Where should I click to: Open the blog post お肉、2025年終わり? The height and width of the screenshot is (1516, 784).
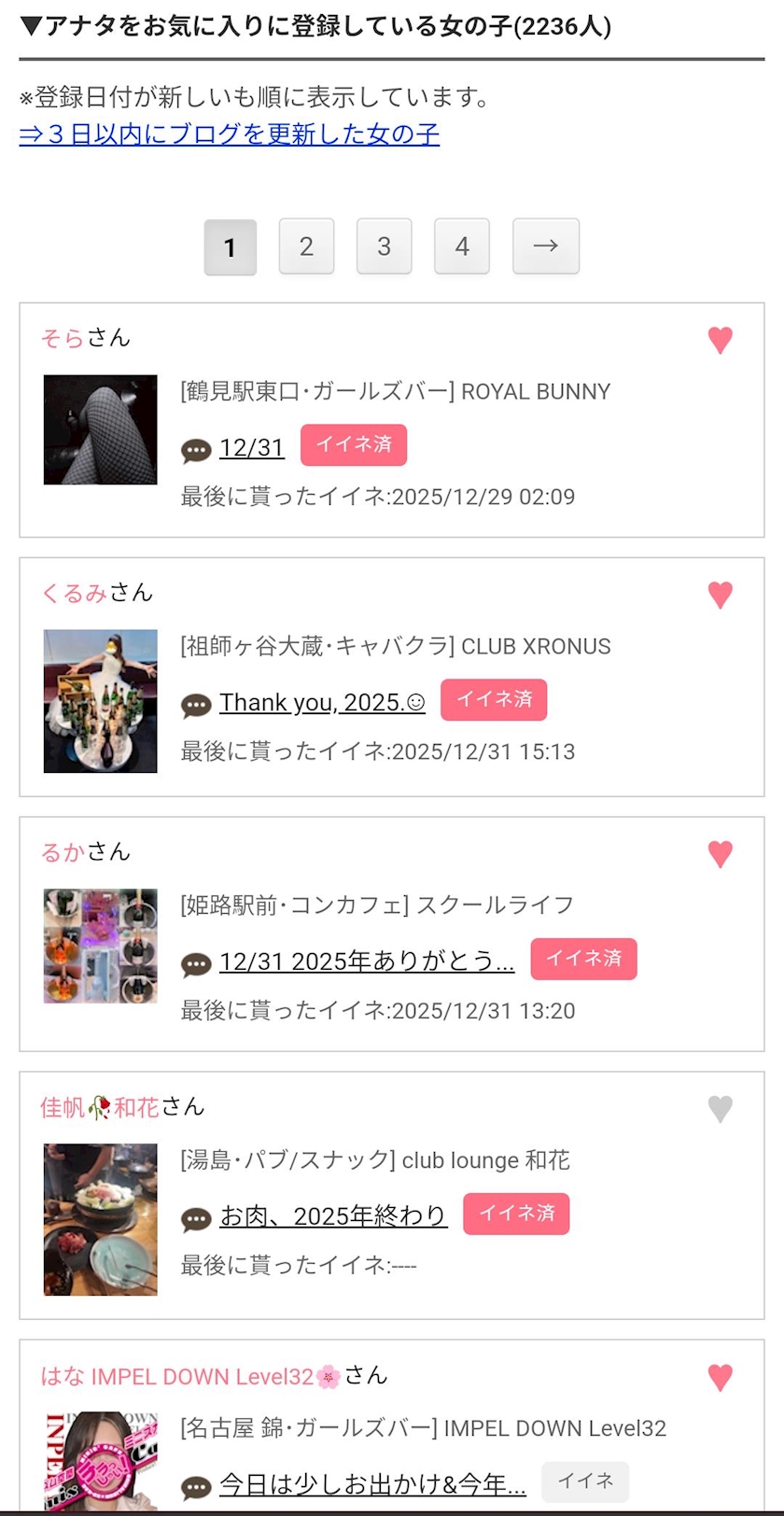[x=332, y=1216]
